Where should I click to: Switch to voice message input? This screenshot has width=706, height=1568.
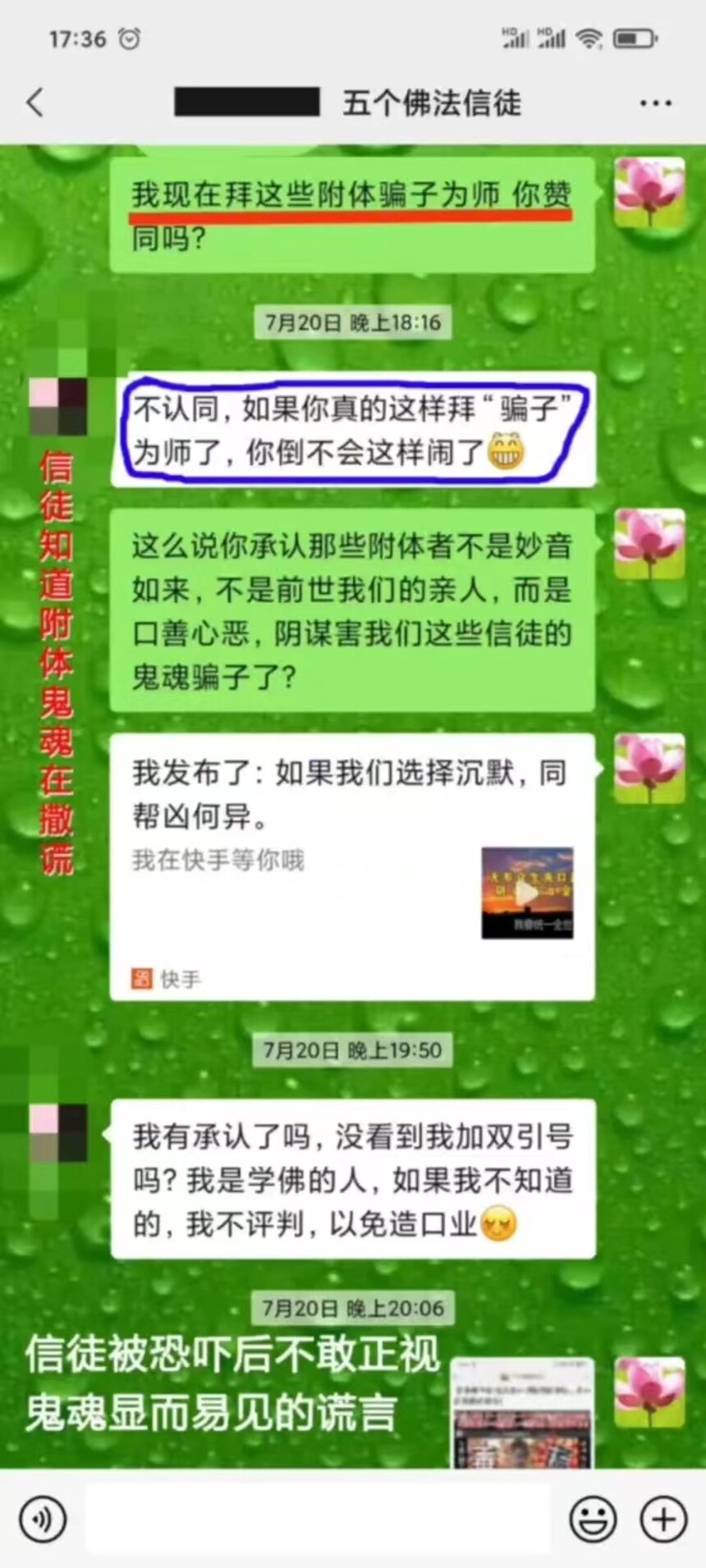click(x=43, y=1519)
